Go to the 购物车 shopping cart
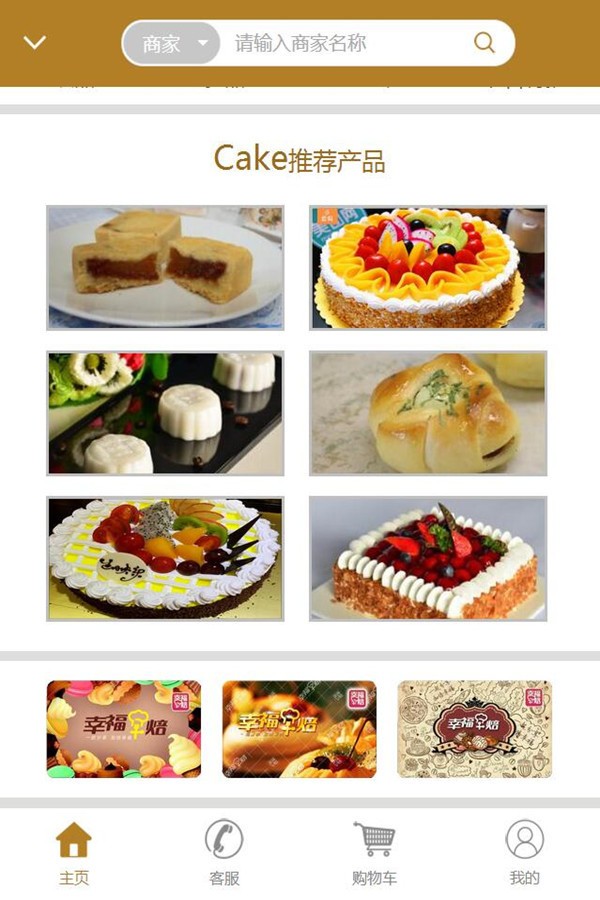This screenshot has height=900, width=600. (x=374, y=853)
